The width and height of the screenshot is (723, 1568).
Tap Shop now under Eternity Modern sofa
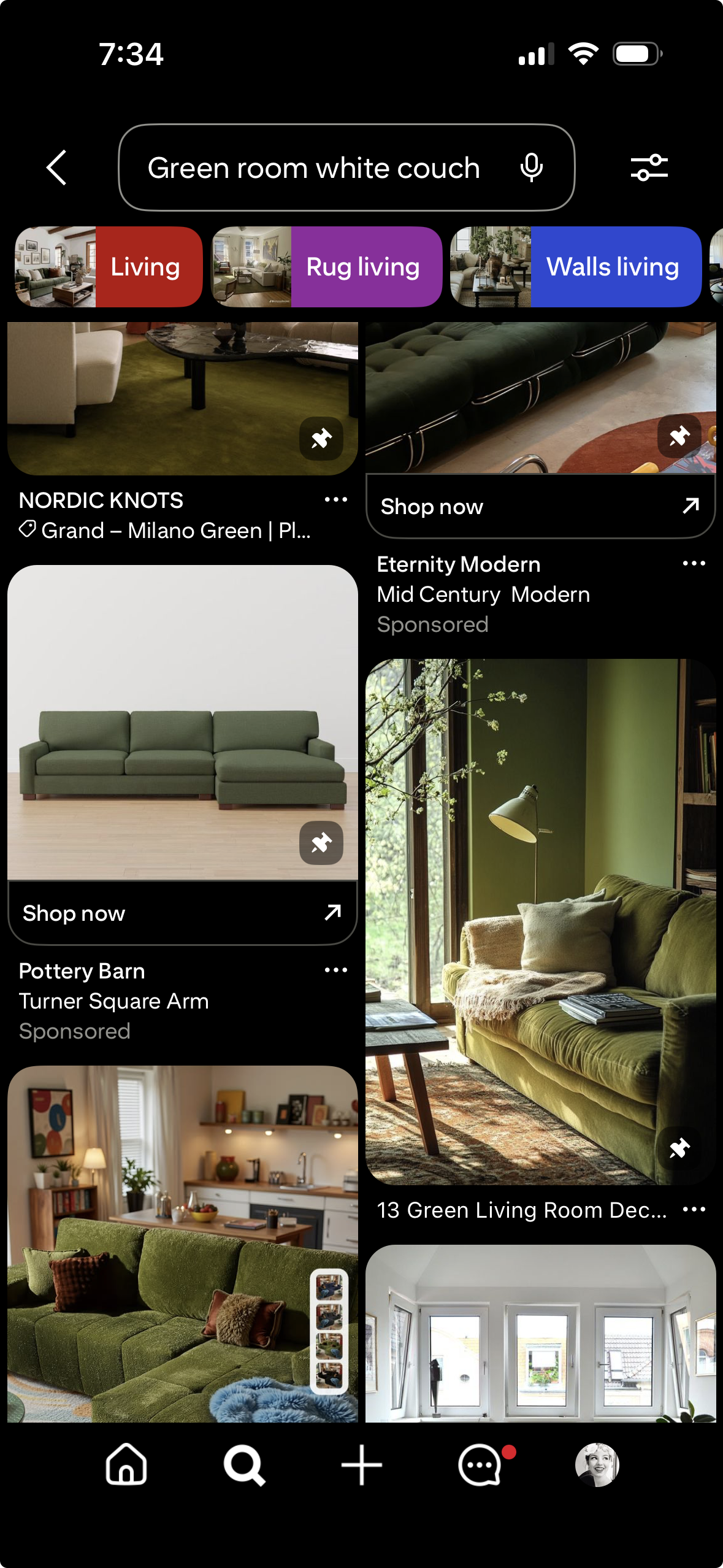(x=540, y=507)
